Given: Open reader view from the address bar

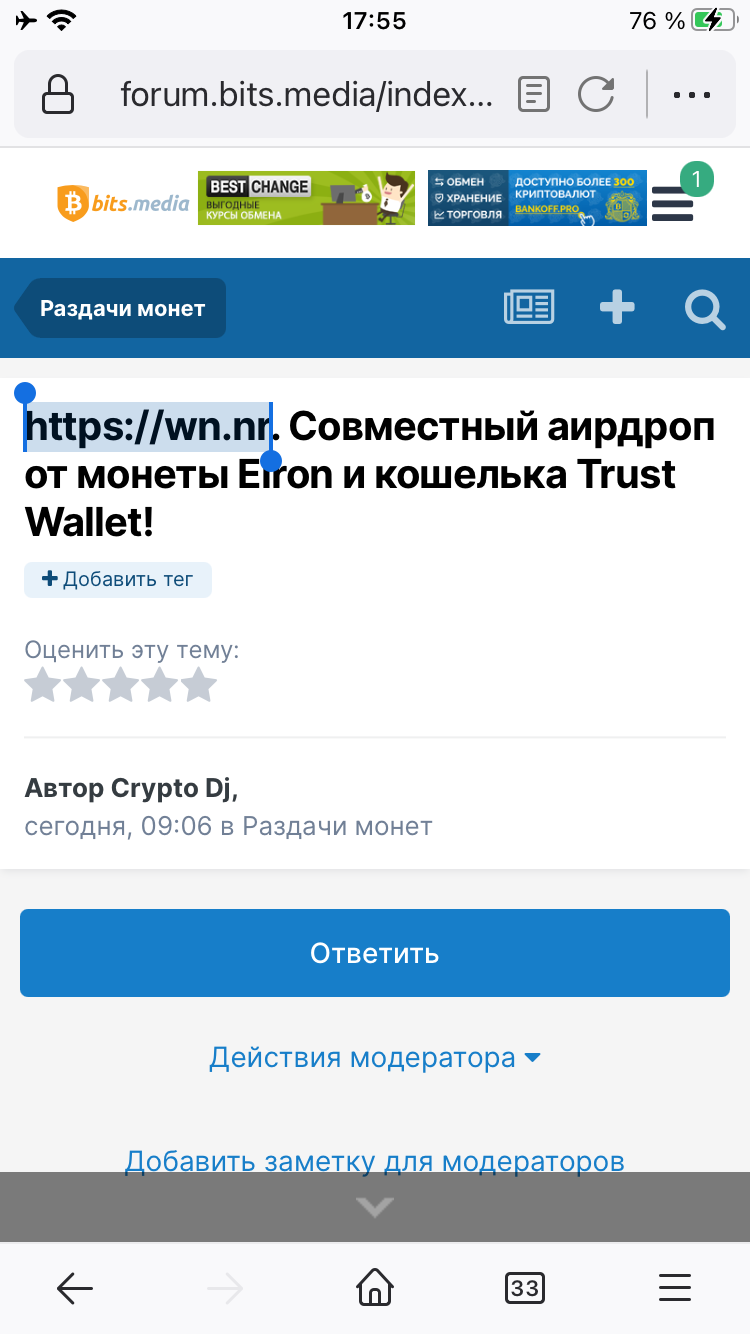Looking at the screenshot, I should (x=535, y=95).
